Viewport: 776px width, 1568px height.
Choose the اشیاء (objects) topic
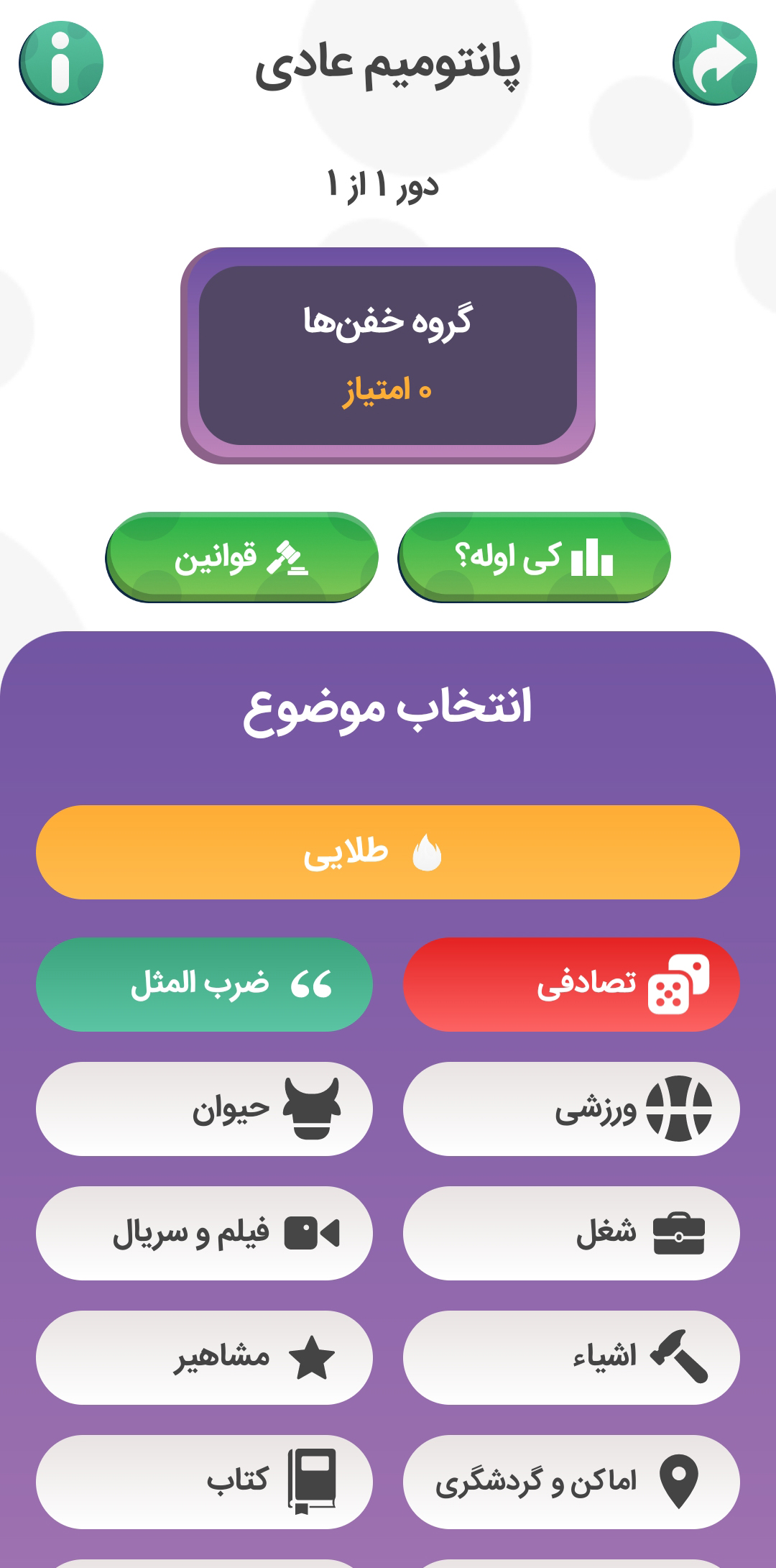571,1357
